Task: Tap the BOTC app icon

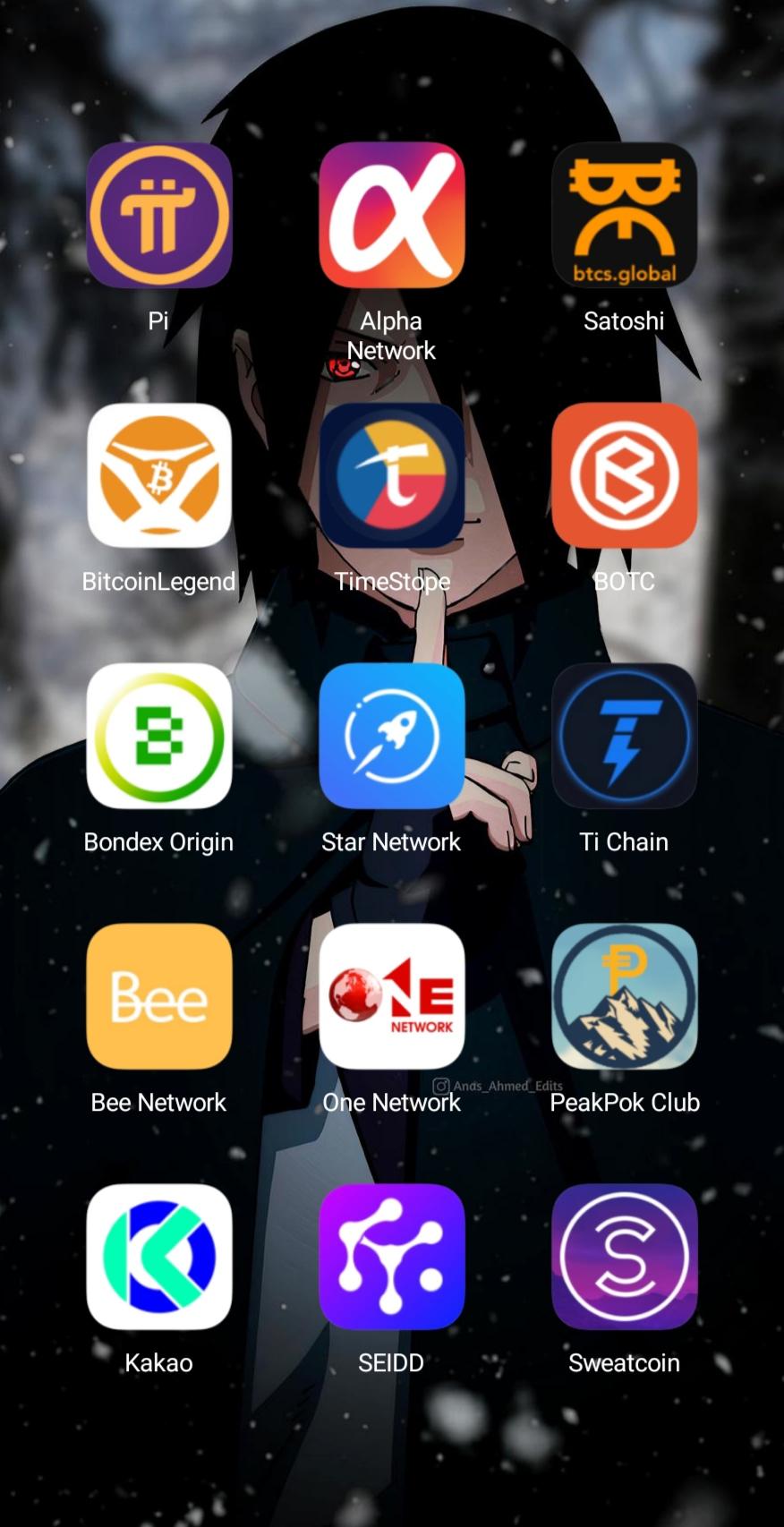Action: [x=625, y=475]
